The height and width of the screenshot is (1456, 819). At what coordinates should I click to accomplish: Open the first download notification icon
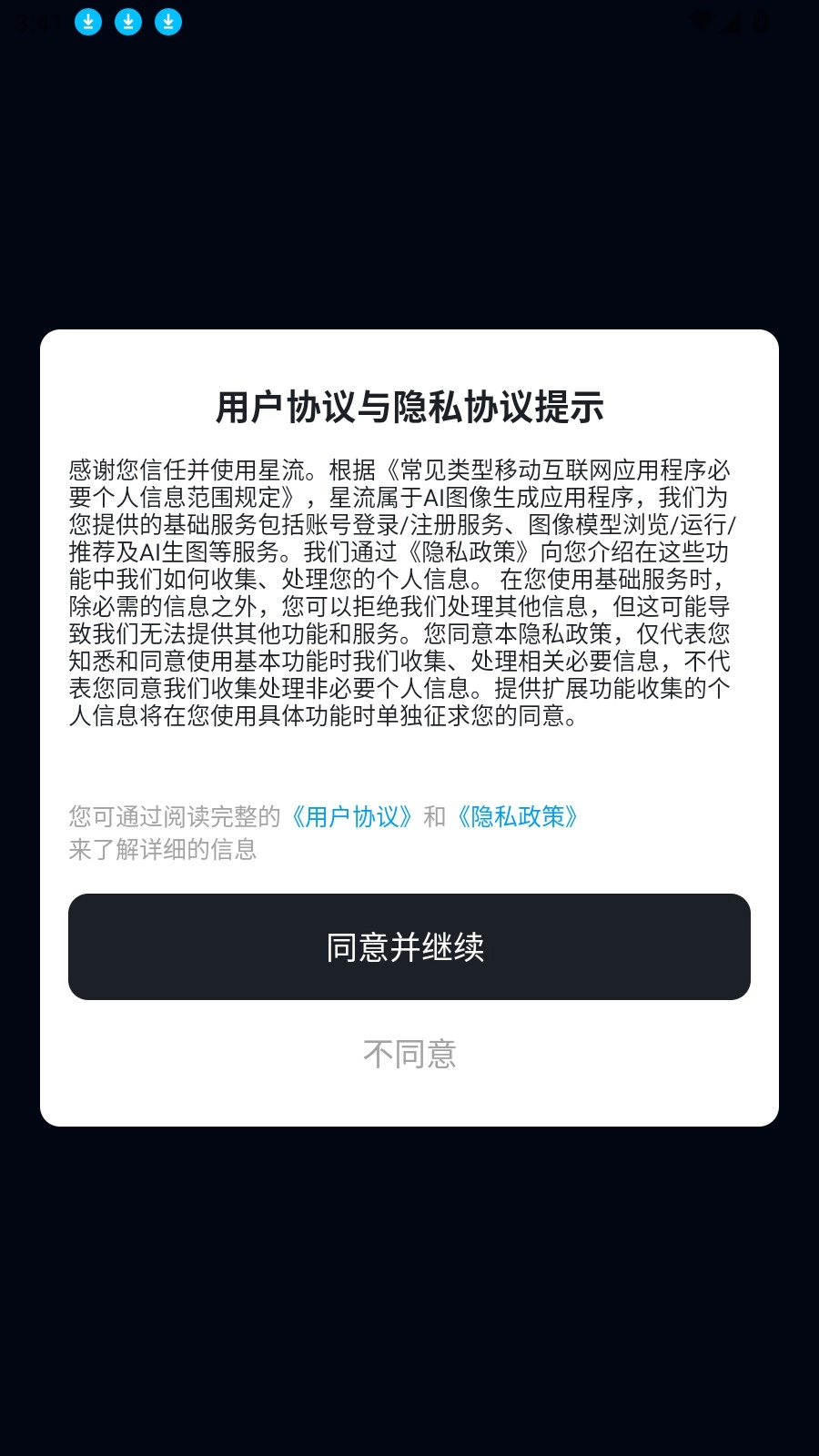click(x=88, y=21)
